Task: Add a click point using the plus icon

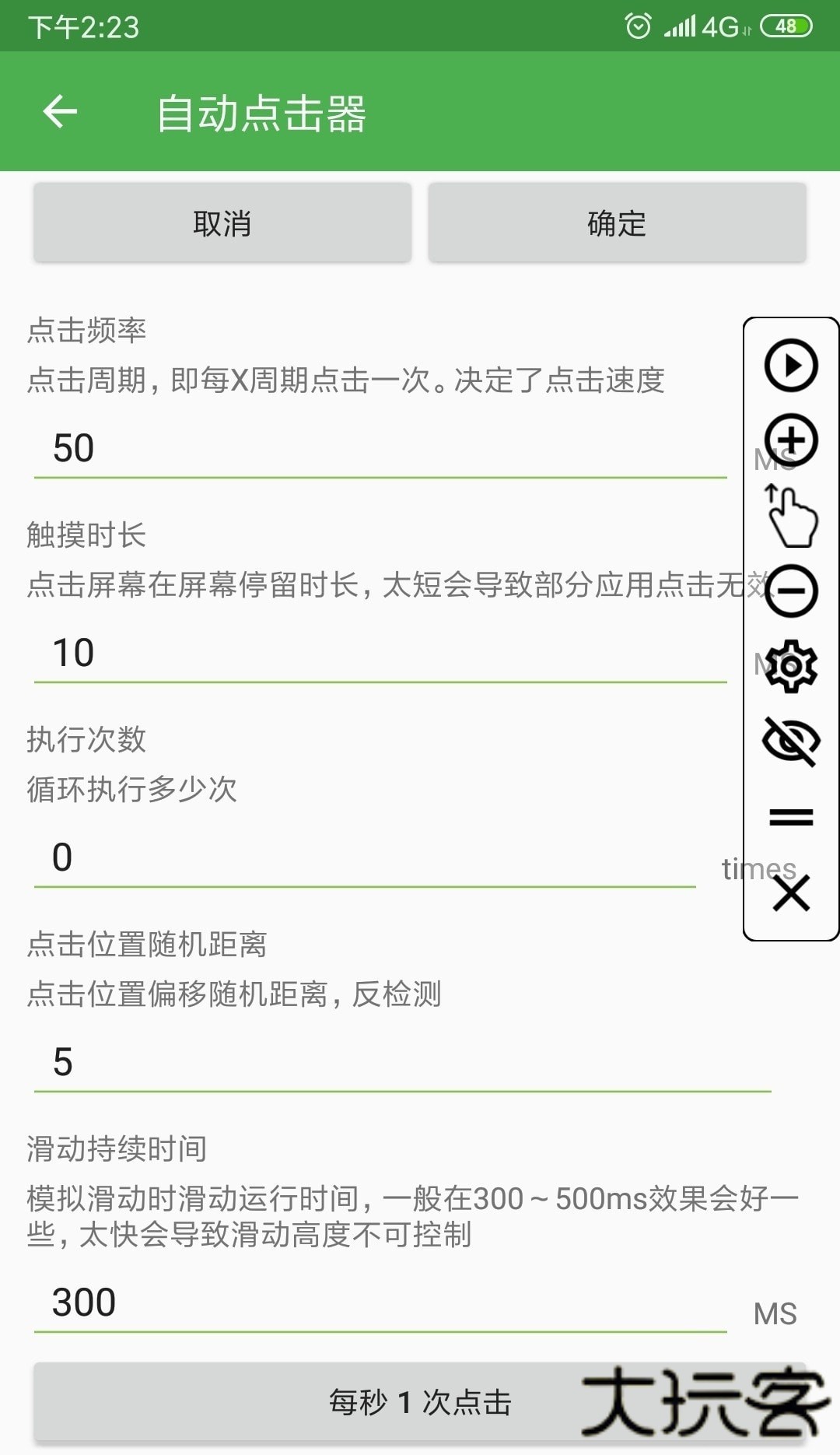Action: 789,440
